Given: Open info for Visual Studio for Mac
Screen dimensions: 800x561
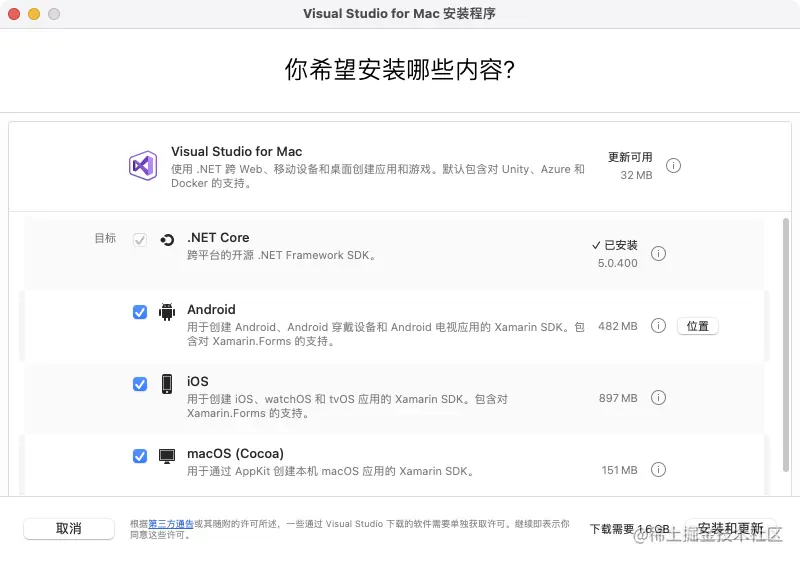Looking at the screenshot, I should pyautogui.click(x=673, y=165).
